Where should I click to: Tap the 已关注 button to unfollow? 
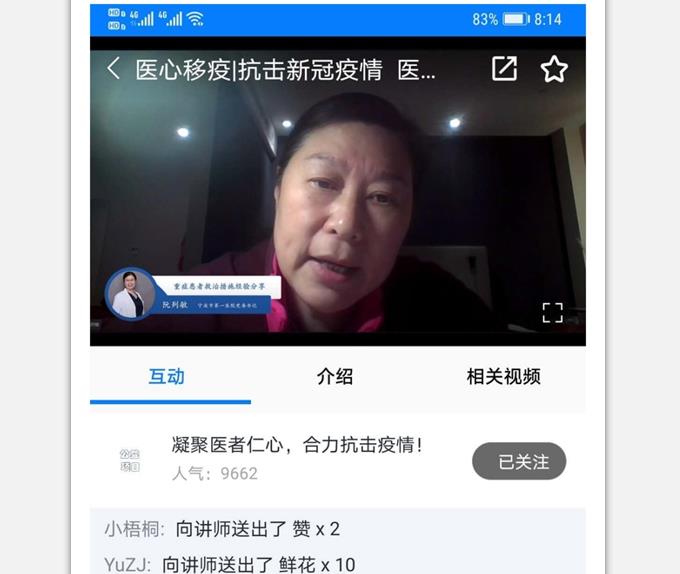click(519, 461)
